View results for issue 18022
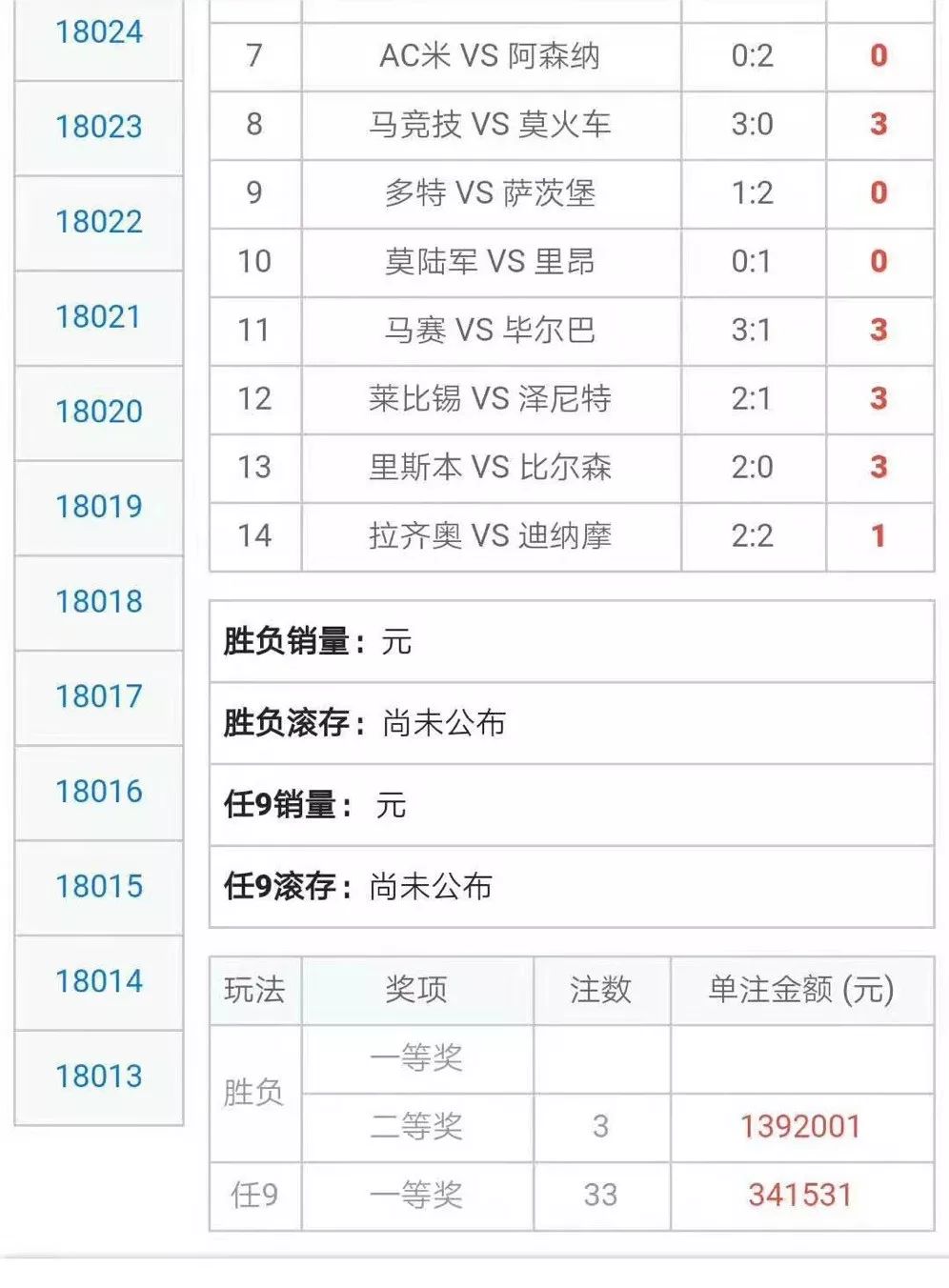This screenshot has width=949, height=1288. [x=99, y=222]
